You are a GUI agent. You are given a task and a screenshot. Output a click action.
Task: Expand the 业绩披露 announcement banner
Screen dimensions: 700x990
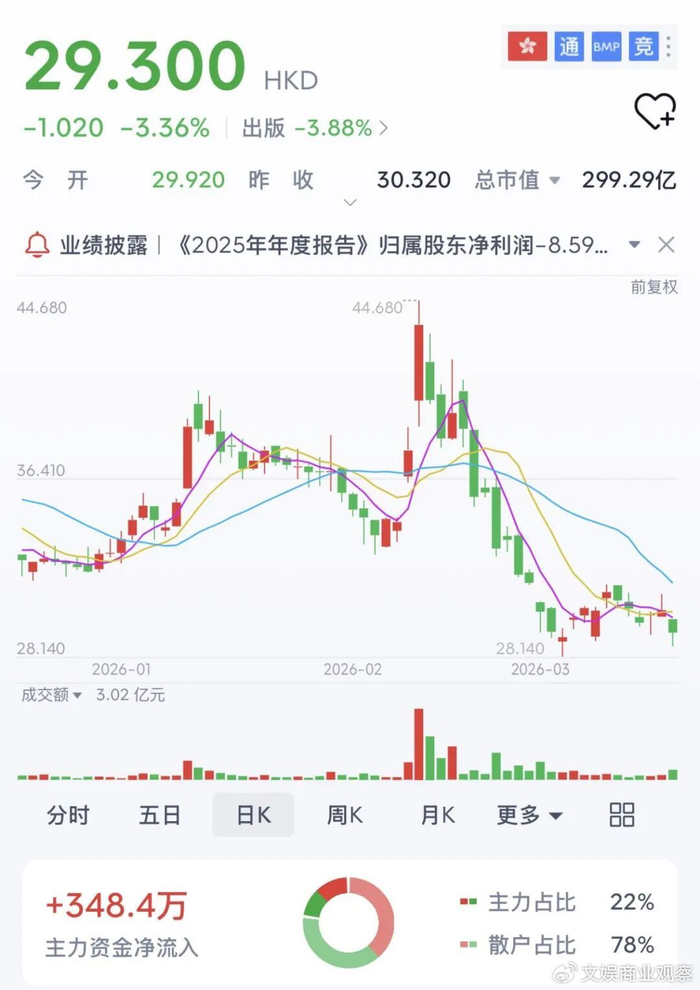pyautogui.click(x=633, y=245)
